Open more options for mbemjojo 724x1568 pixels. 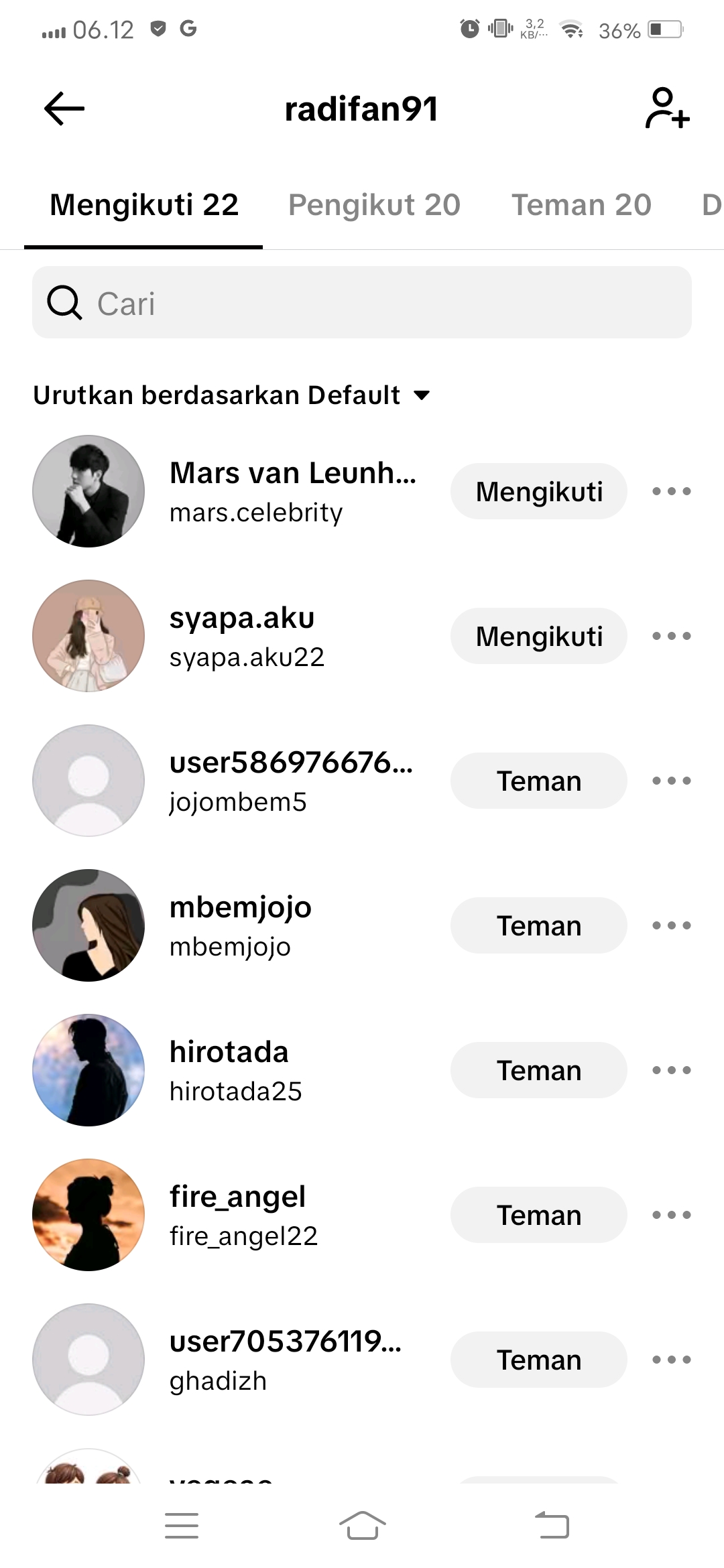click(671, 925)
